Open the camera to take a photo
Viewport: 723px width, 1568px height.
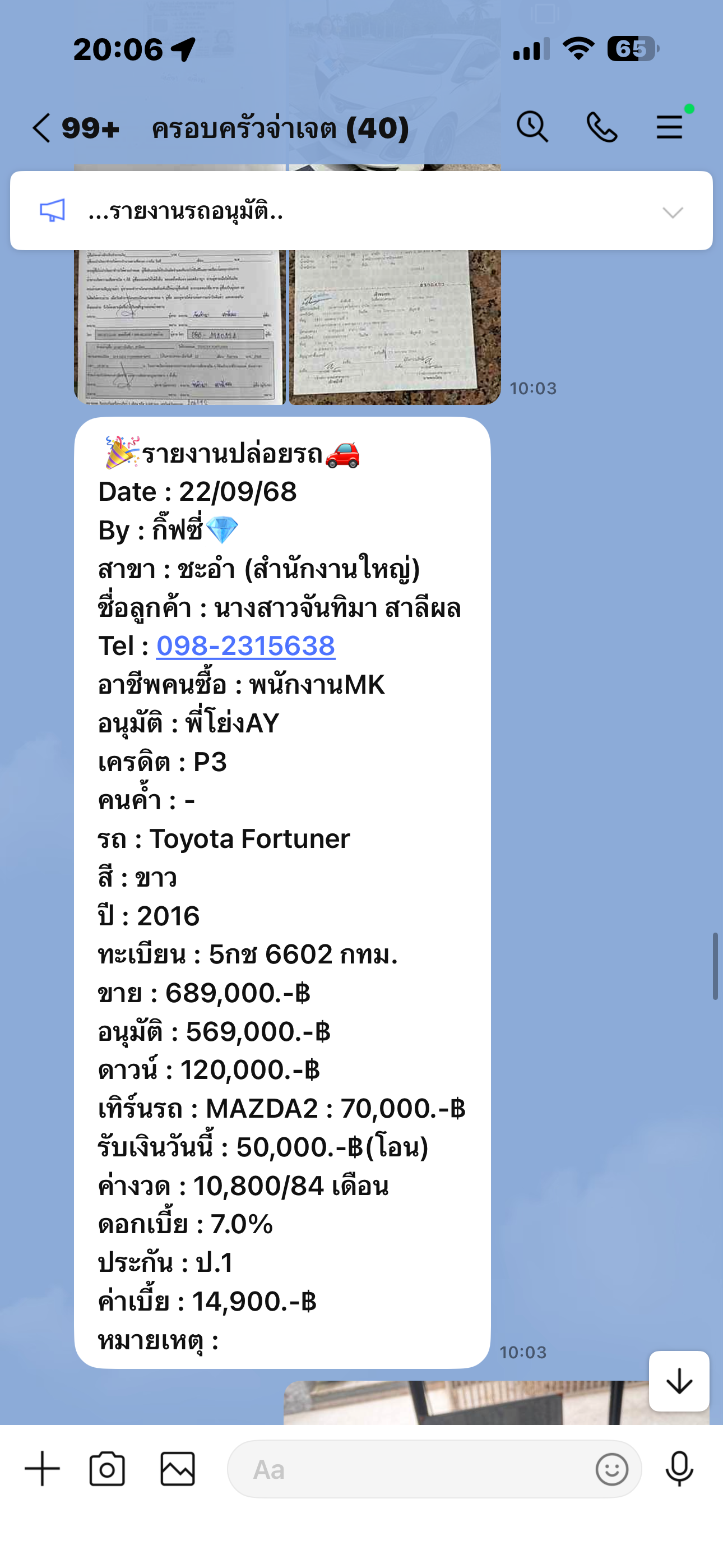[x=107, y=1469]
